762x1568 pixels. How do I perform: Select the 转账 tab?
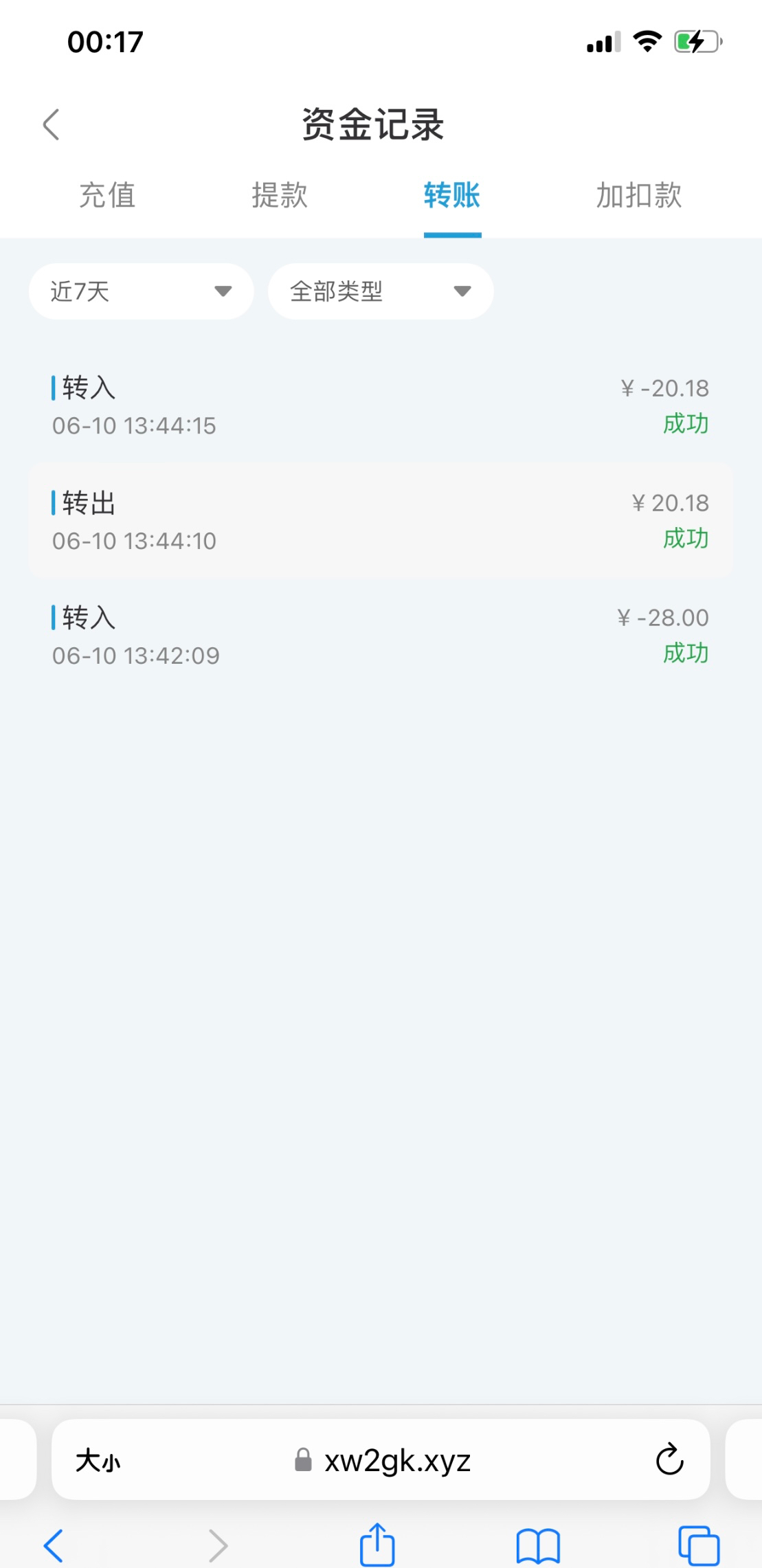(452, 195)
